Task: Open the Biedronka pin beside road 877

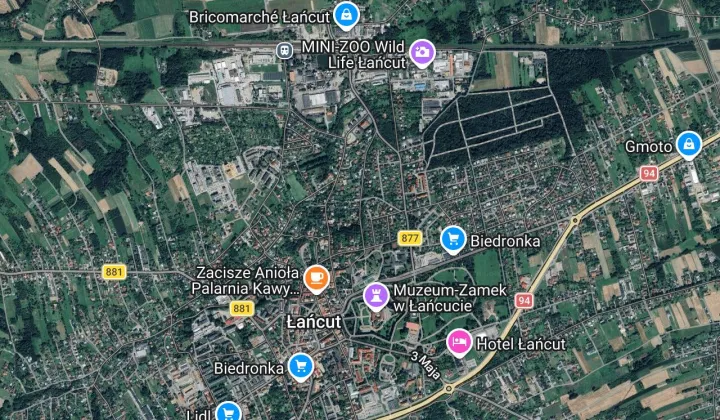Action: (453, 239)
